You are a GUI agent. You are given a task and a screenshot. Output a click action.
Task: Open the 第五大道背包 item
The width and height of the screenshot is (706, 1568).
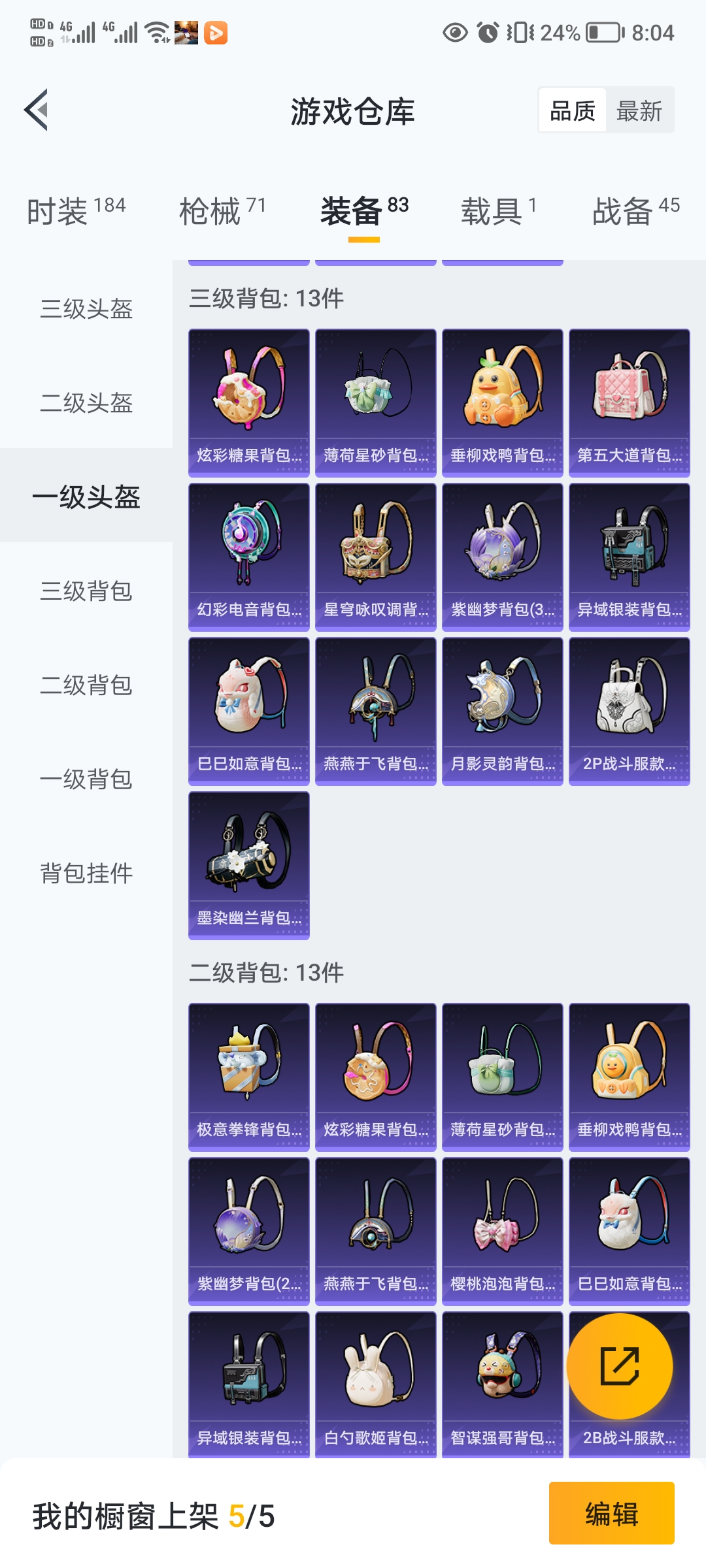629,402
